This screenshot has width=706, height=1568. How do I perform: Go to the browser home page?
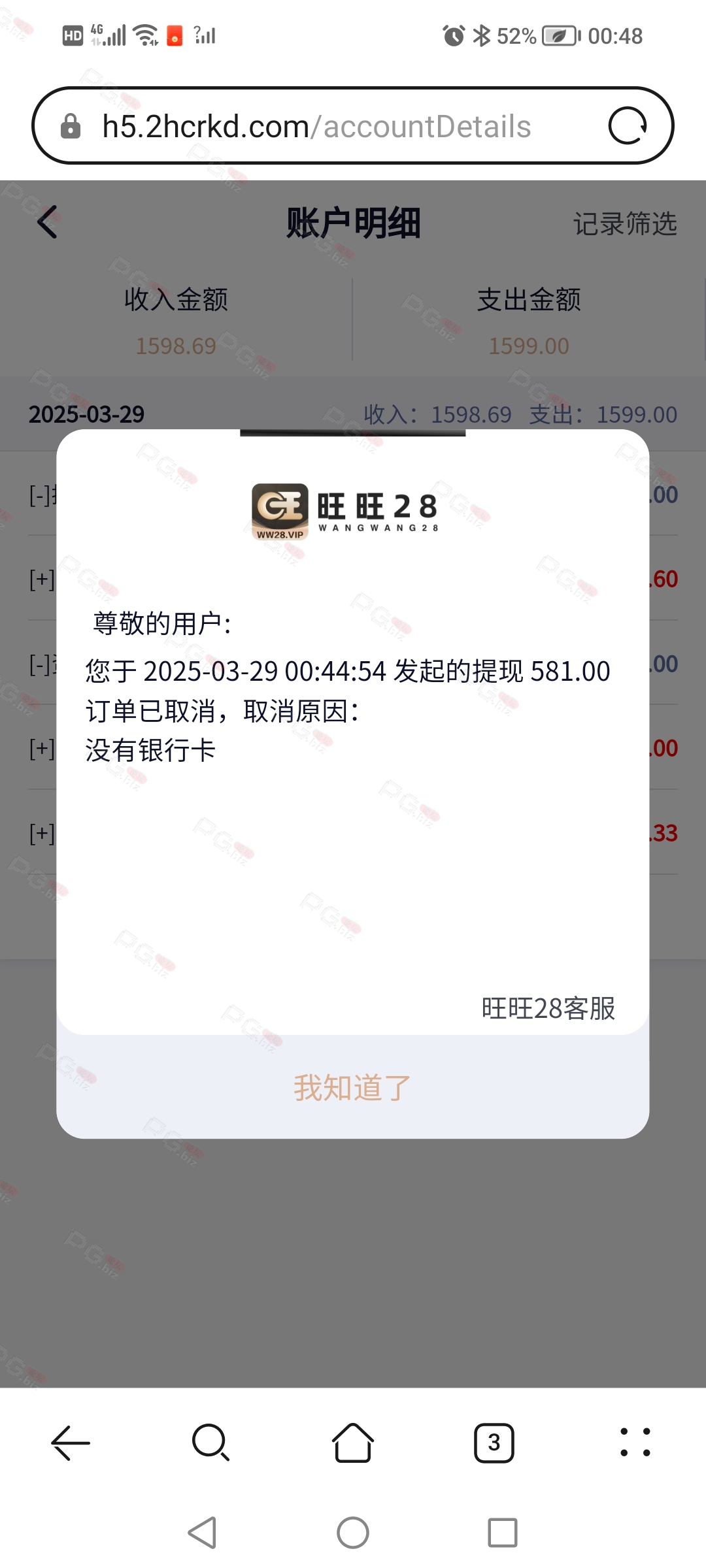tap(353, 1442)
